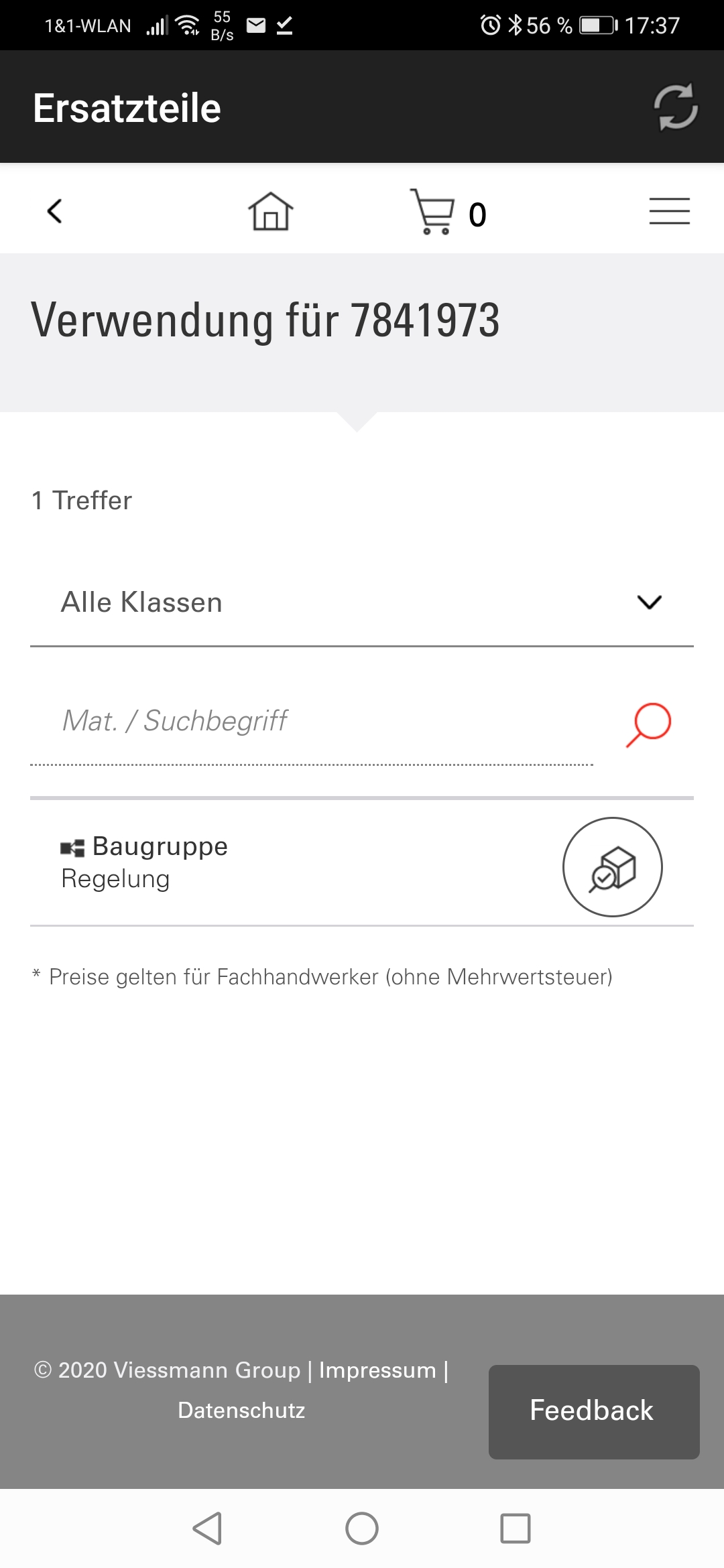The height and width of the screenshot is (1568, 724).
Task: Go back using the left chevron
Action: coord(55,211)
